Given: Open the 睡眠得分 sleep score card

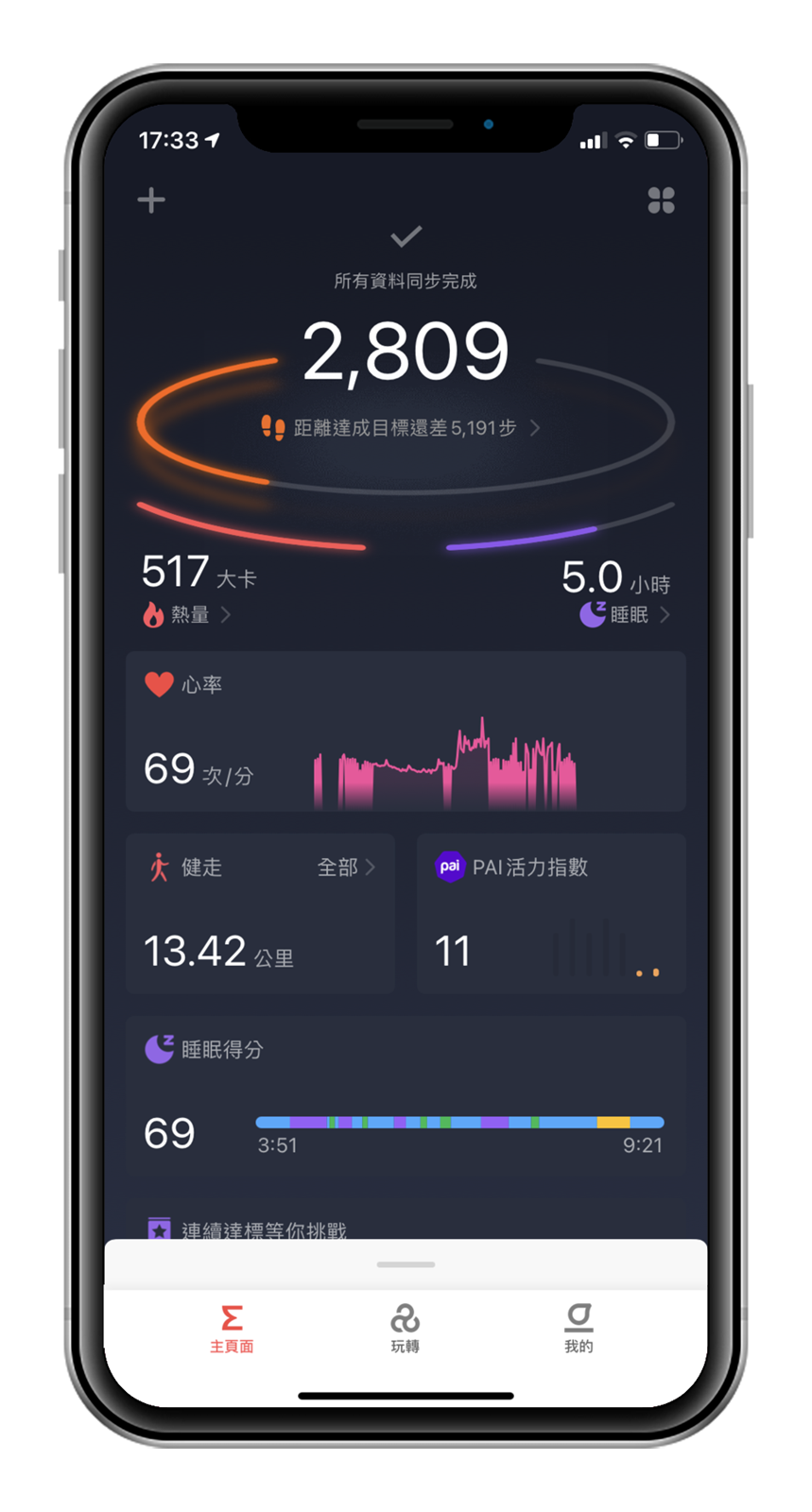Looking at the screenshot, I should 406,1096.
